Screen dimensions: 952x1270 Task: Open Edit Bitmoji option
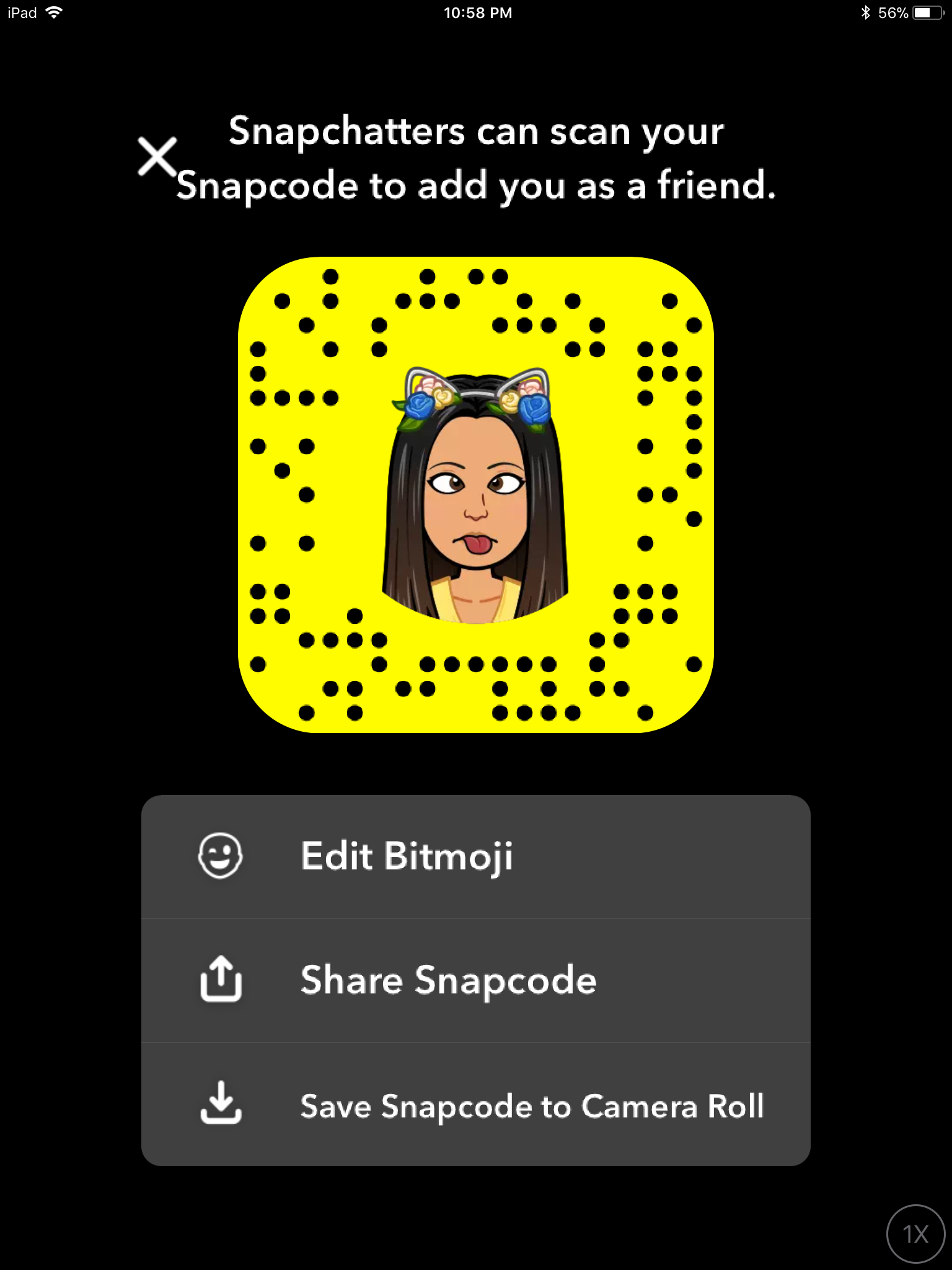(476, 856)
